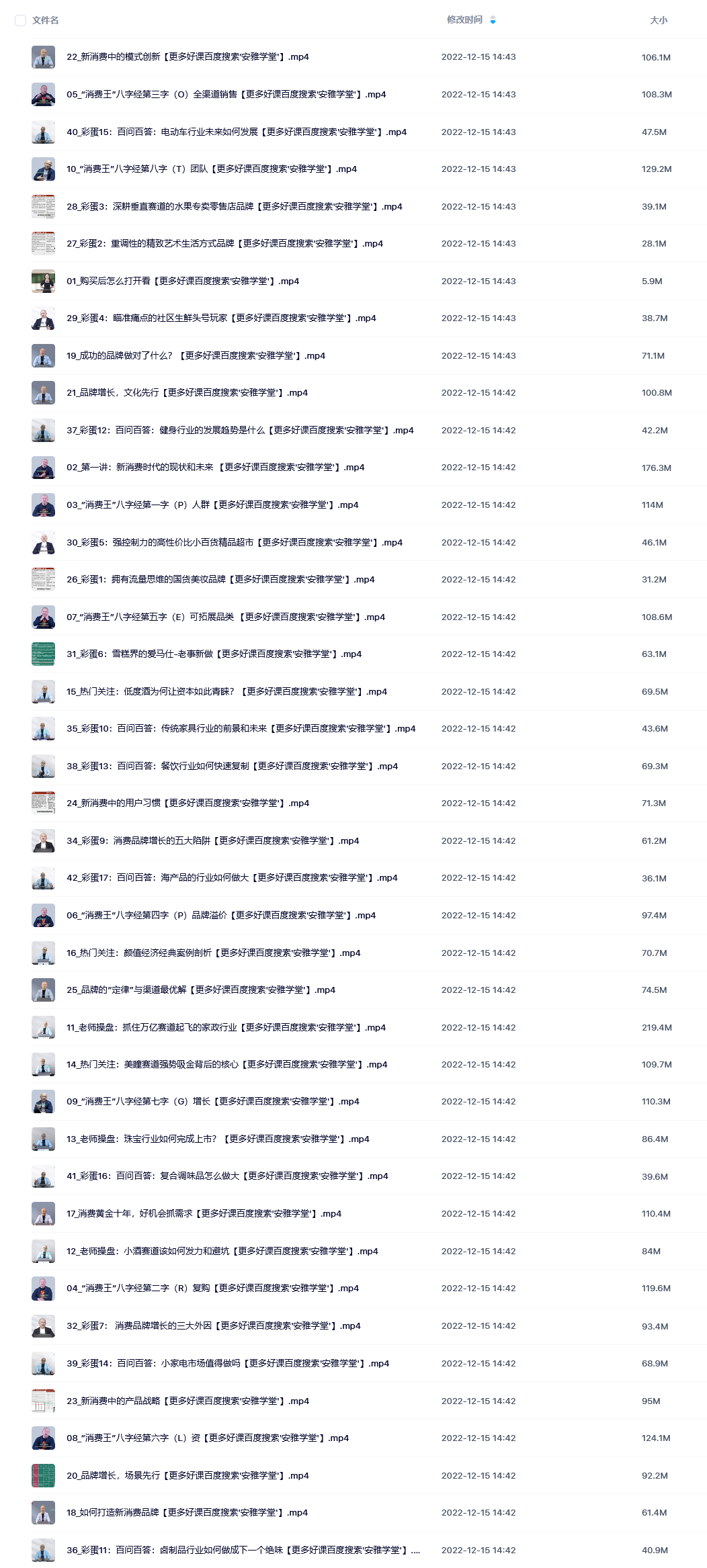
Task: Select the file 19_成功的品牌做对了什么
Action: pyautogui.click(x=196, y=355)
